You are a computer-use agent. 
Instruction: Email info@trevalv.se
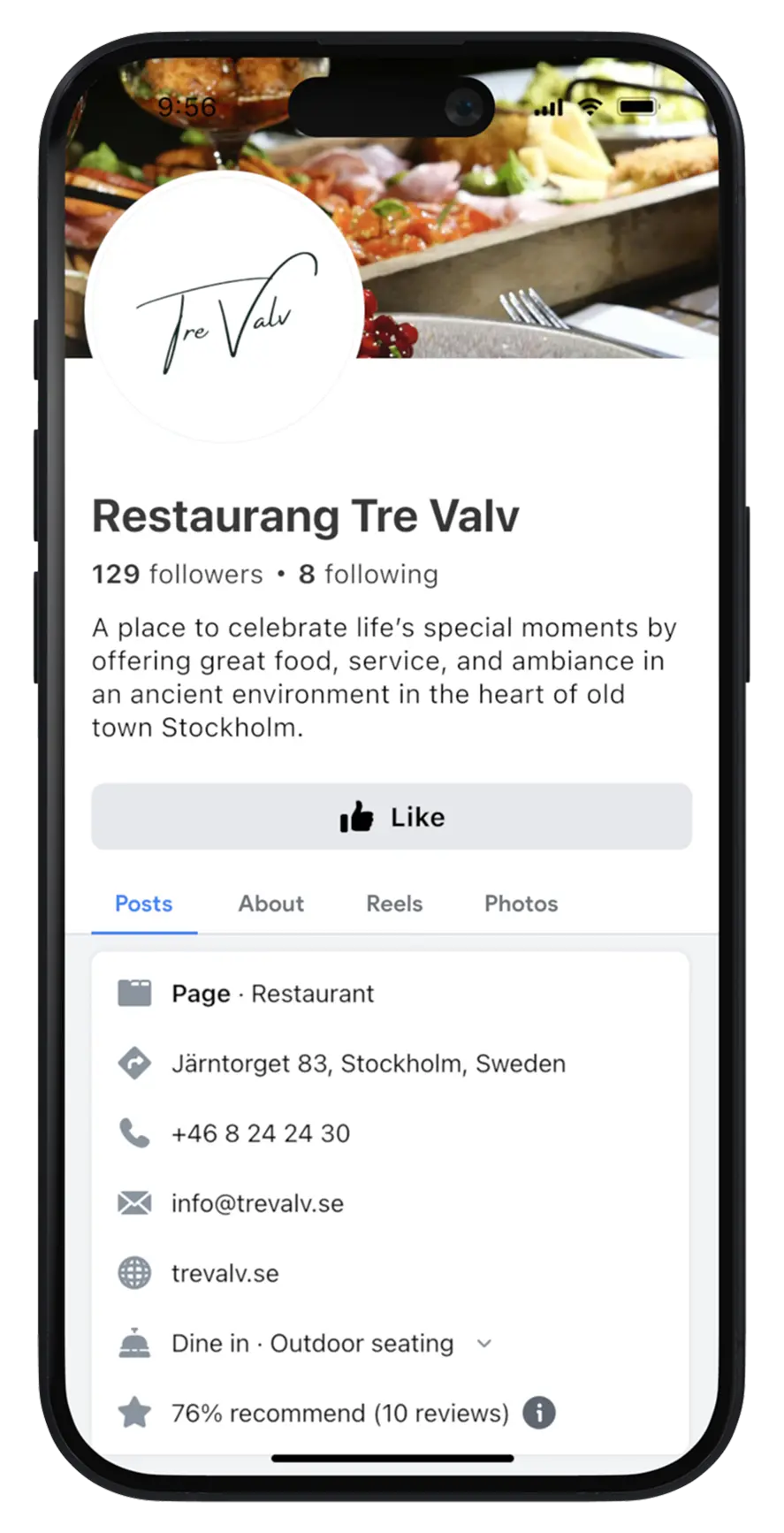[x=257, y=1203]
